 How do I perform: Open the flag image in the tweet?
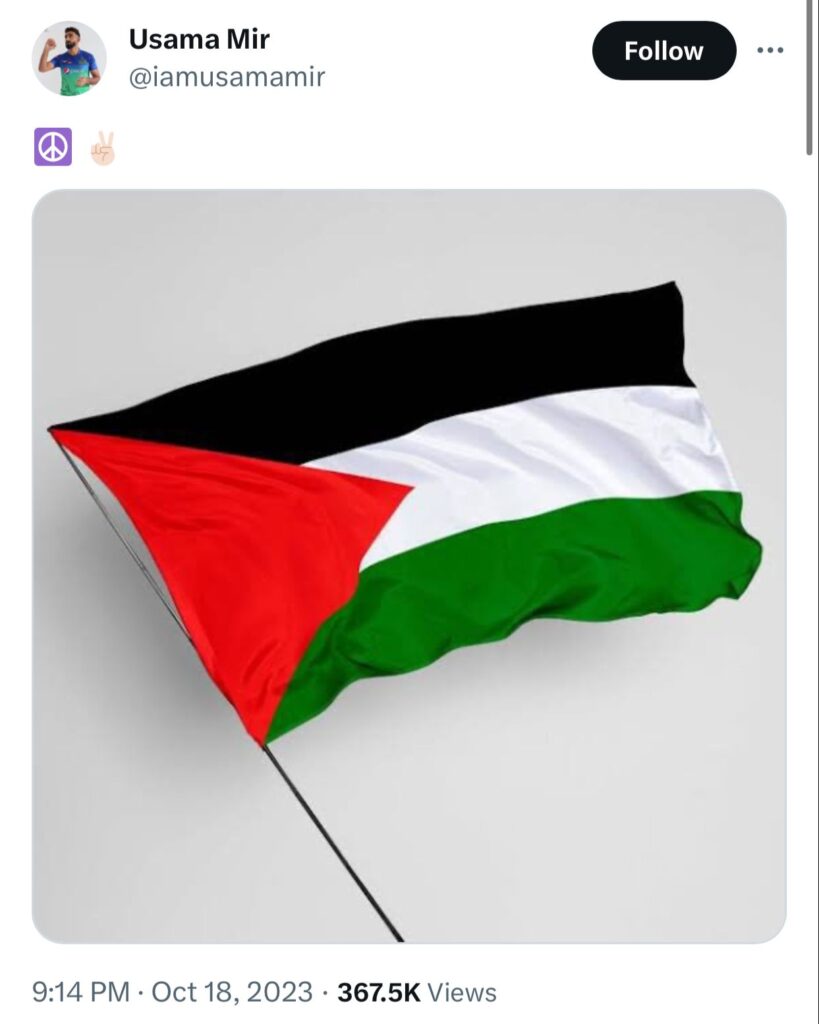click(x=408, y=565)
